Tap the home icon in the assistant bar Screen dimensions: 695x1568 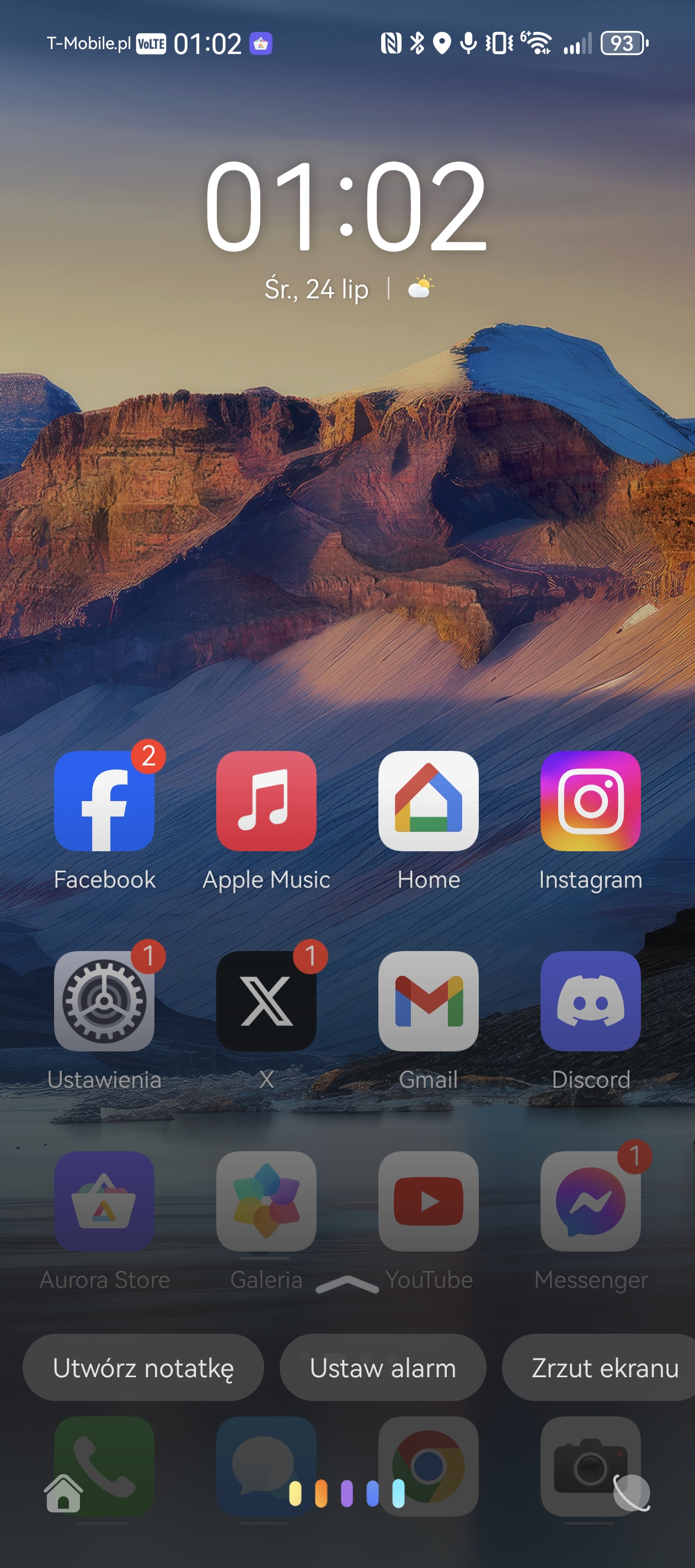click(63, 1493)
